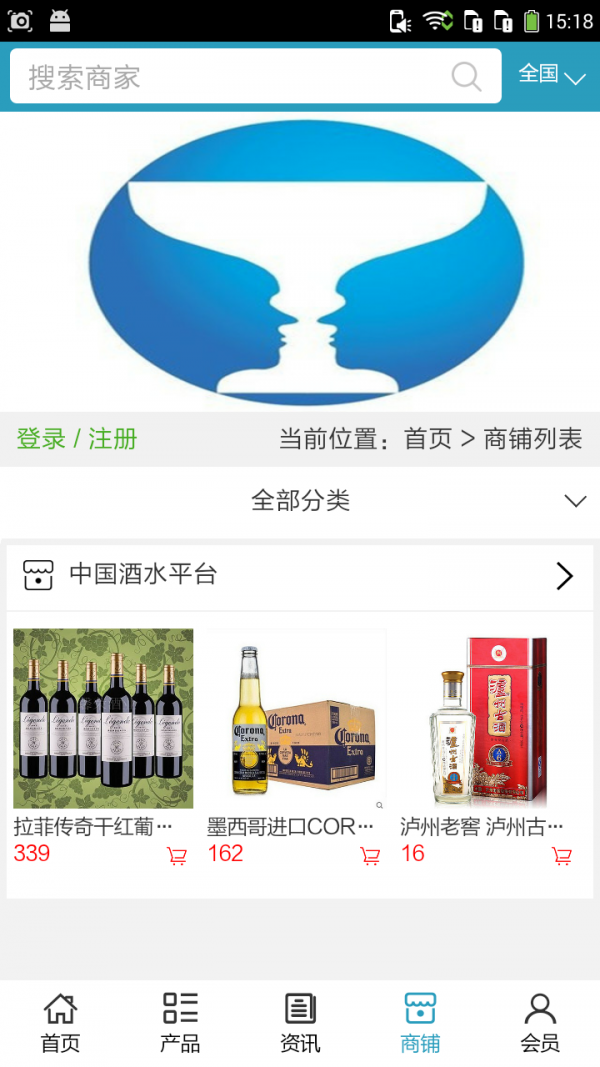Select the 商铺 shops tab

tap(420, 1022)
